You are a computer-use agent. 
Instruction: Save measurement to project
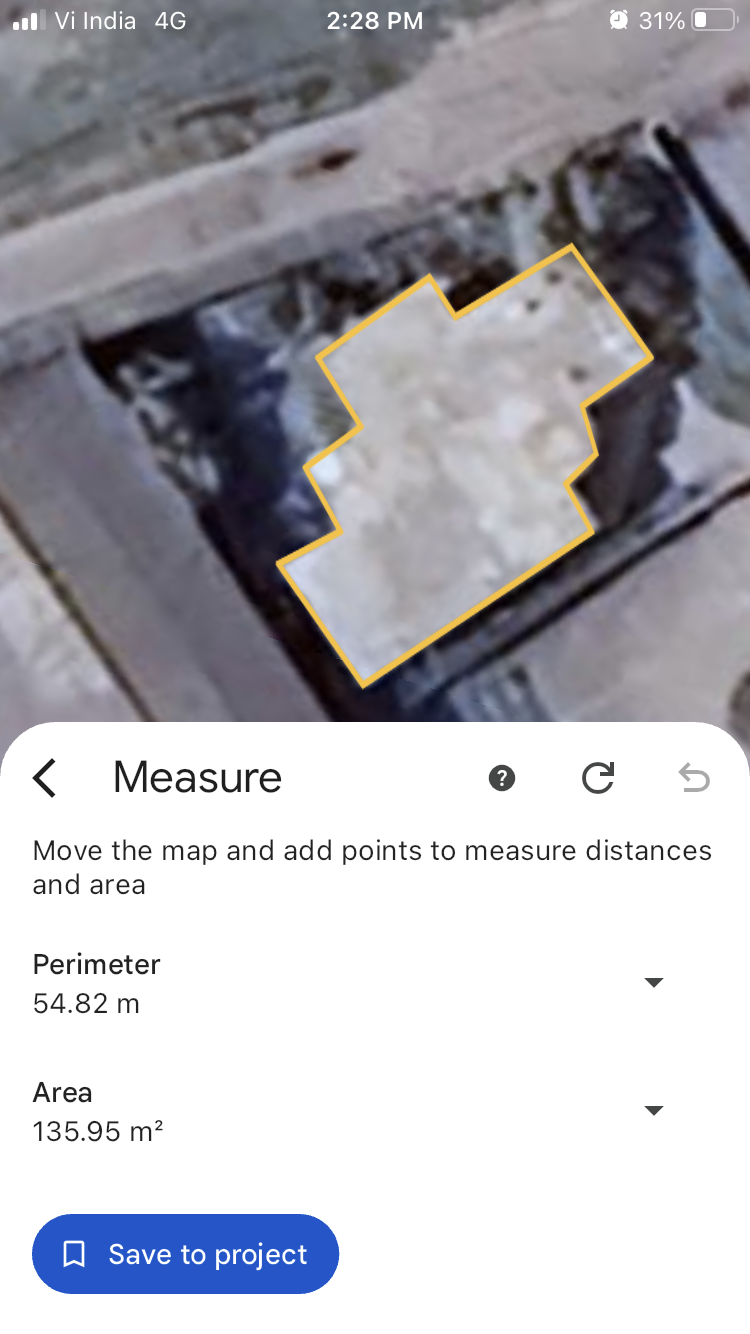[186, 1254]
